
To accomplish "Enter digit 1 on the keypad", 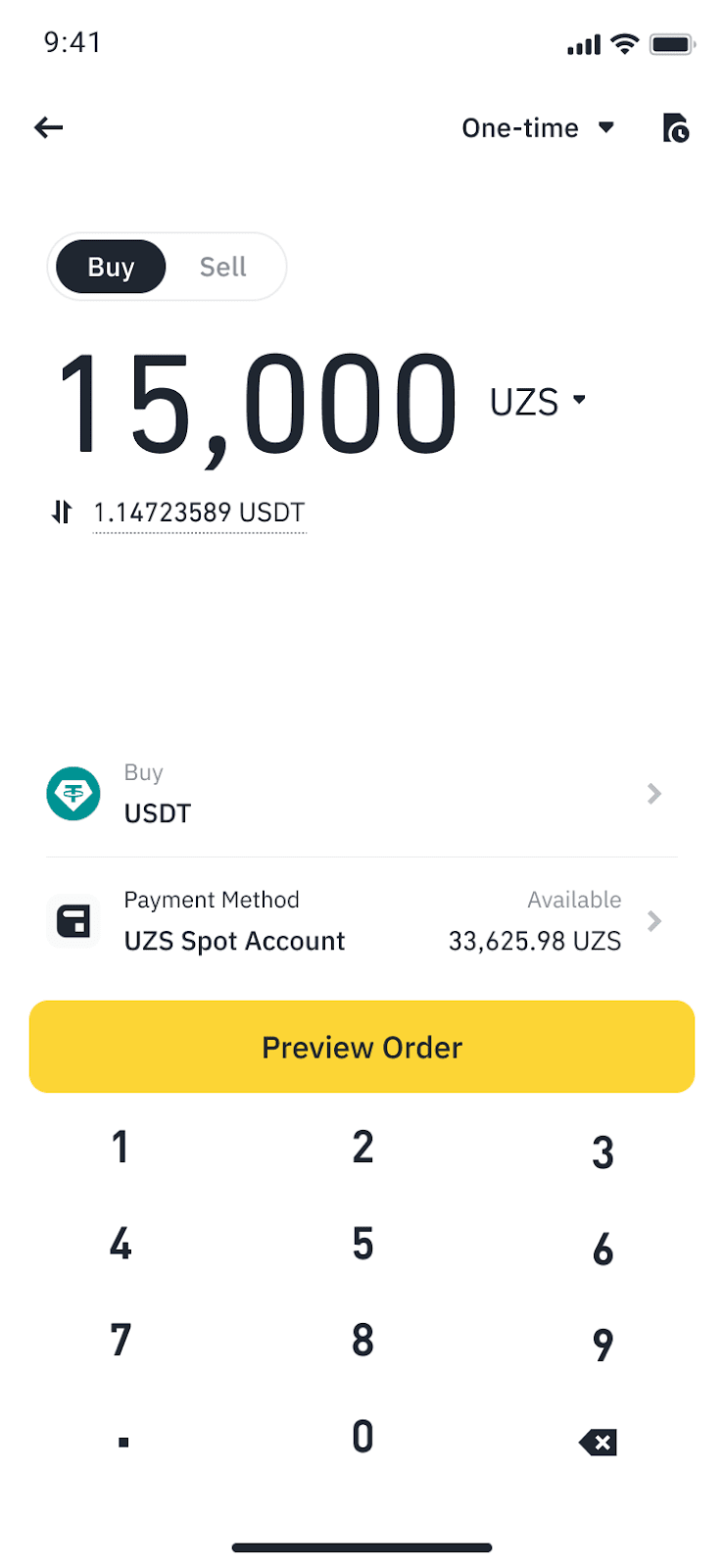I will [121, 1147].
